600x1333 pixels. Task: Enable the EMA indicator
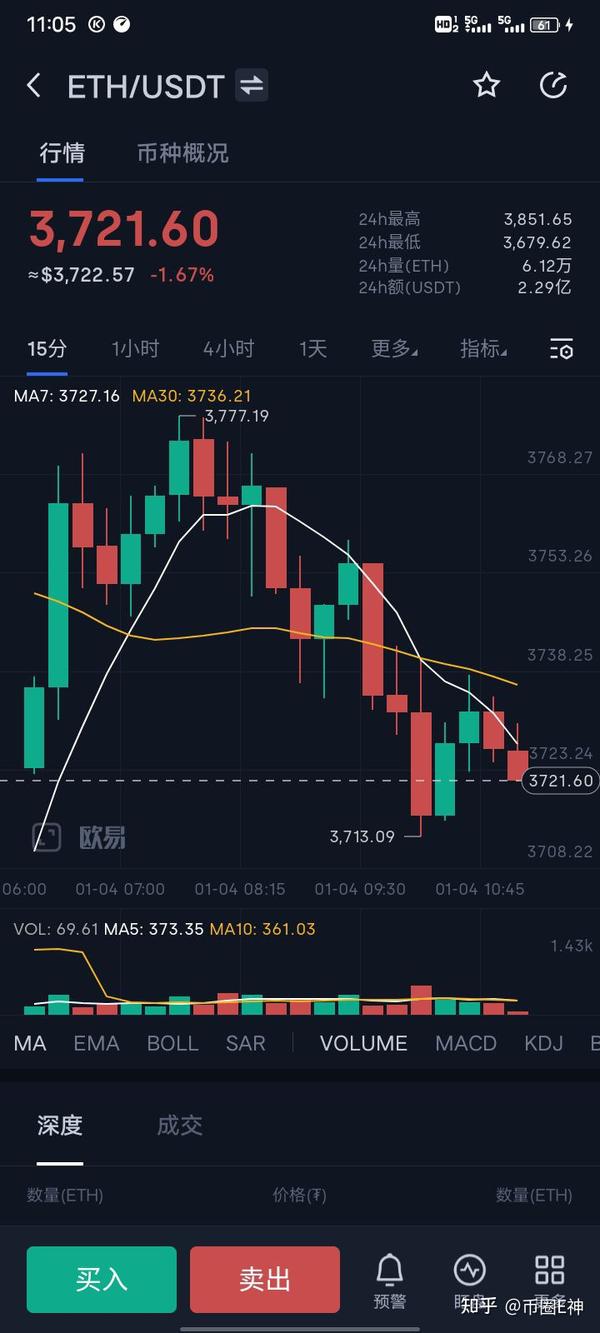[96, 1043]
